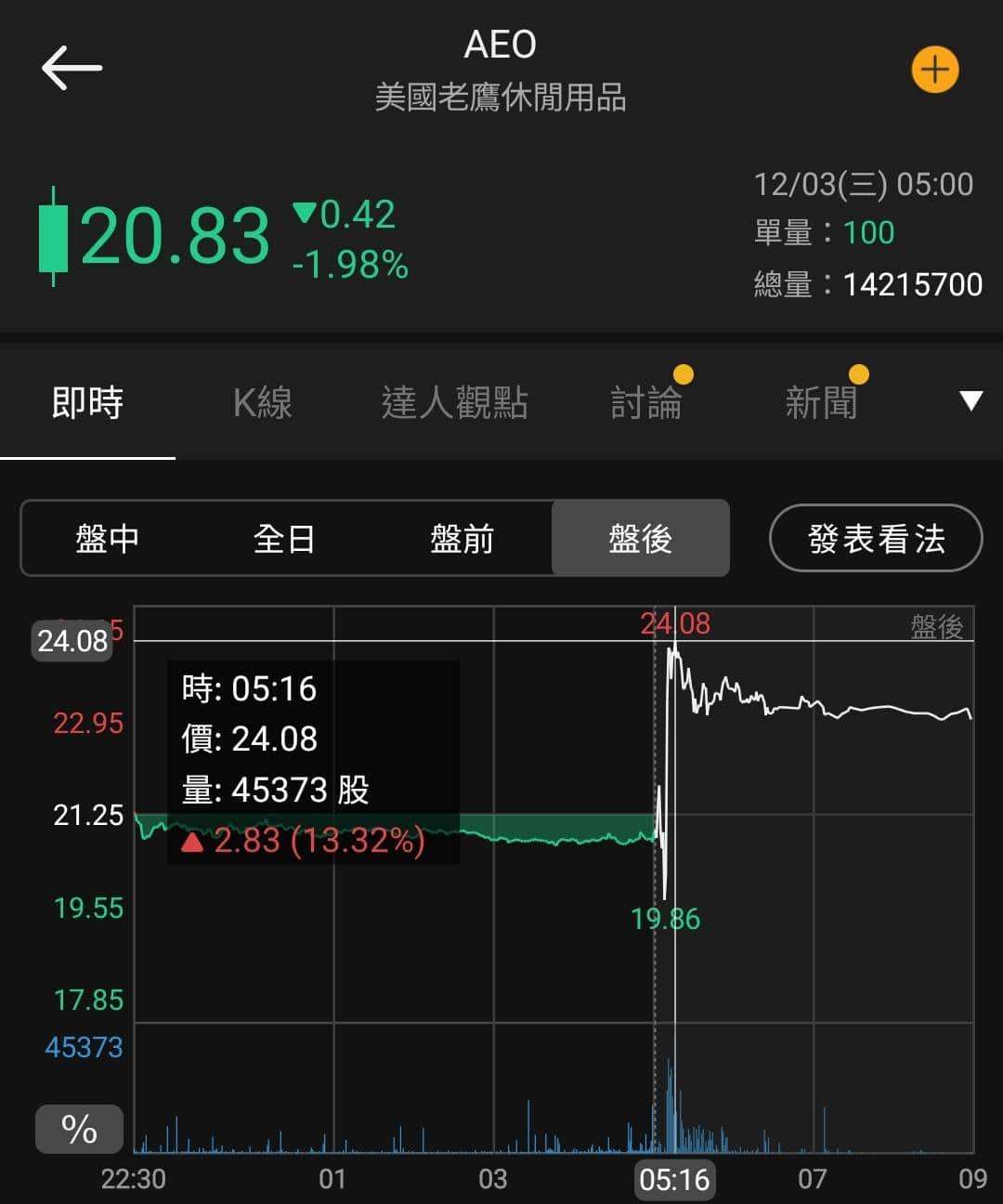Click the green candlestick icon beside the price
Screen dimensions: 1003x1204
click(52, 235)
